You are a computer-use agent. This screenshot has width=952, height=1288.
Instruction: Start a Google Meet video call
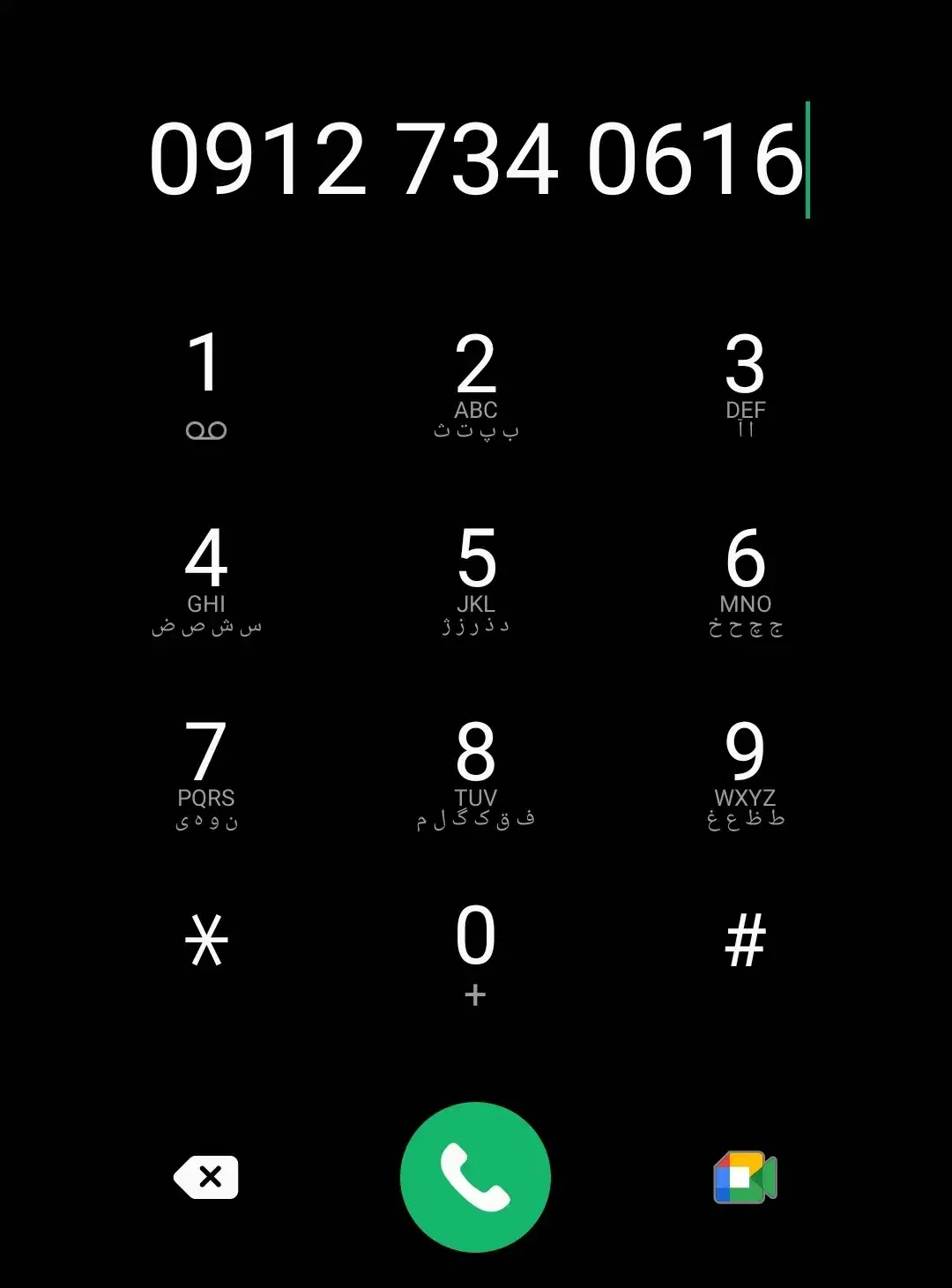click(x=745, y=1177)
